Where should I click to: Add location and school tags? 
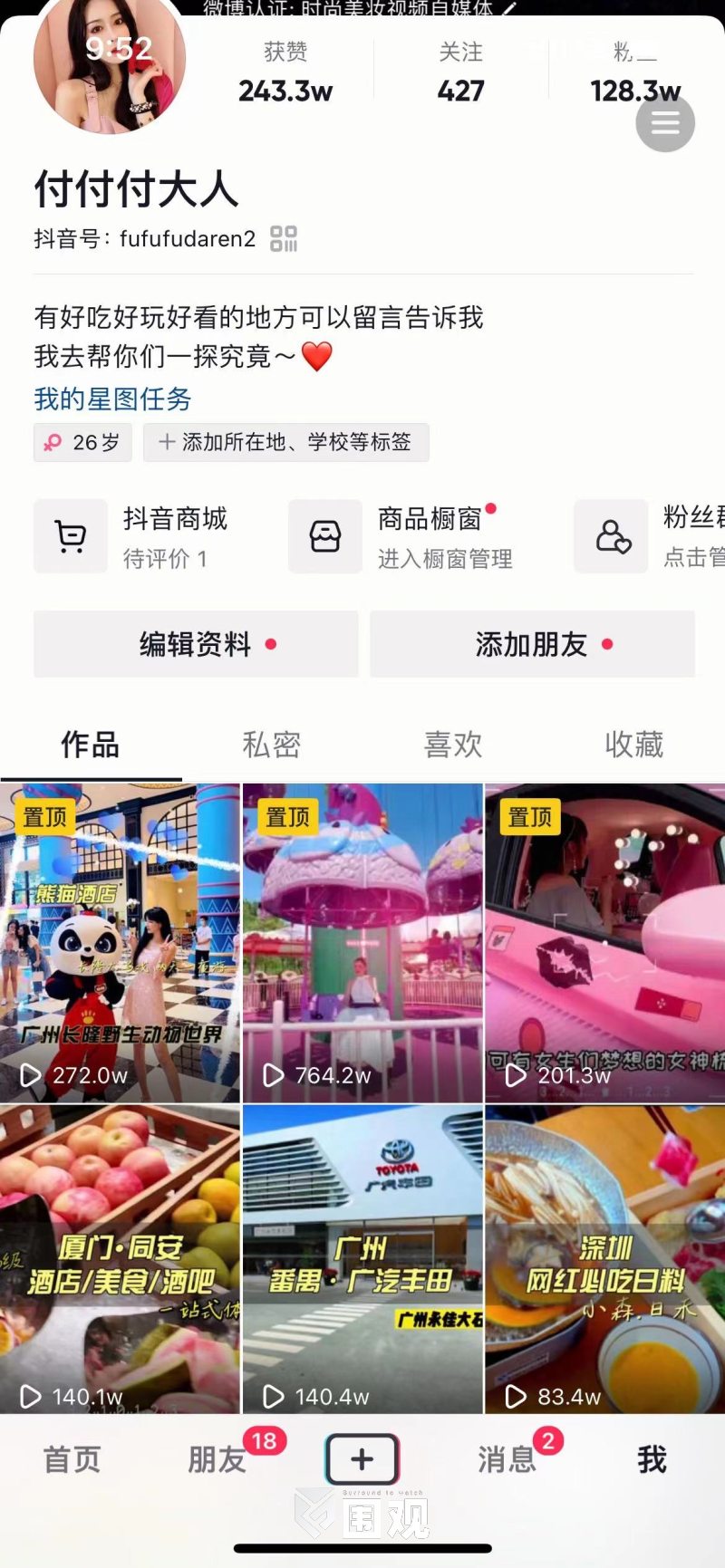285,442
